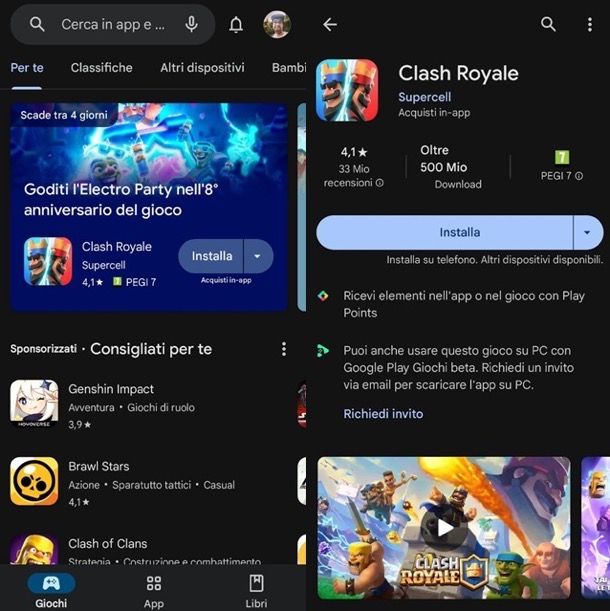Install Clash Royale from the Electro Party banner

[x=212, y=256]
